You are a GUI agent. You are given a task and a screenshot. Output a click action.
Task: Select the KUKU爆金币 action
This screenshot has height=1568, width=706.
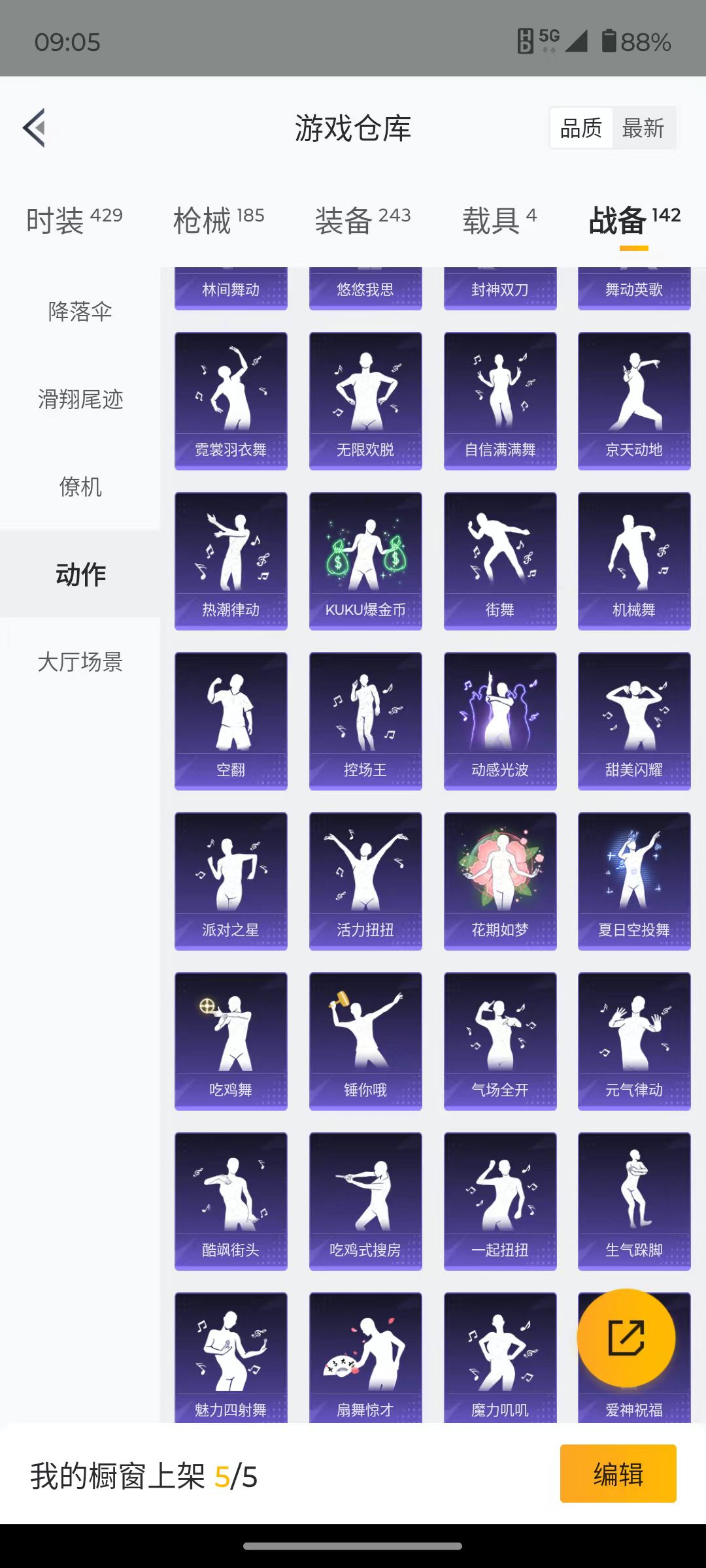365,561
